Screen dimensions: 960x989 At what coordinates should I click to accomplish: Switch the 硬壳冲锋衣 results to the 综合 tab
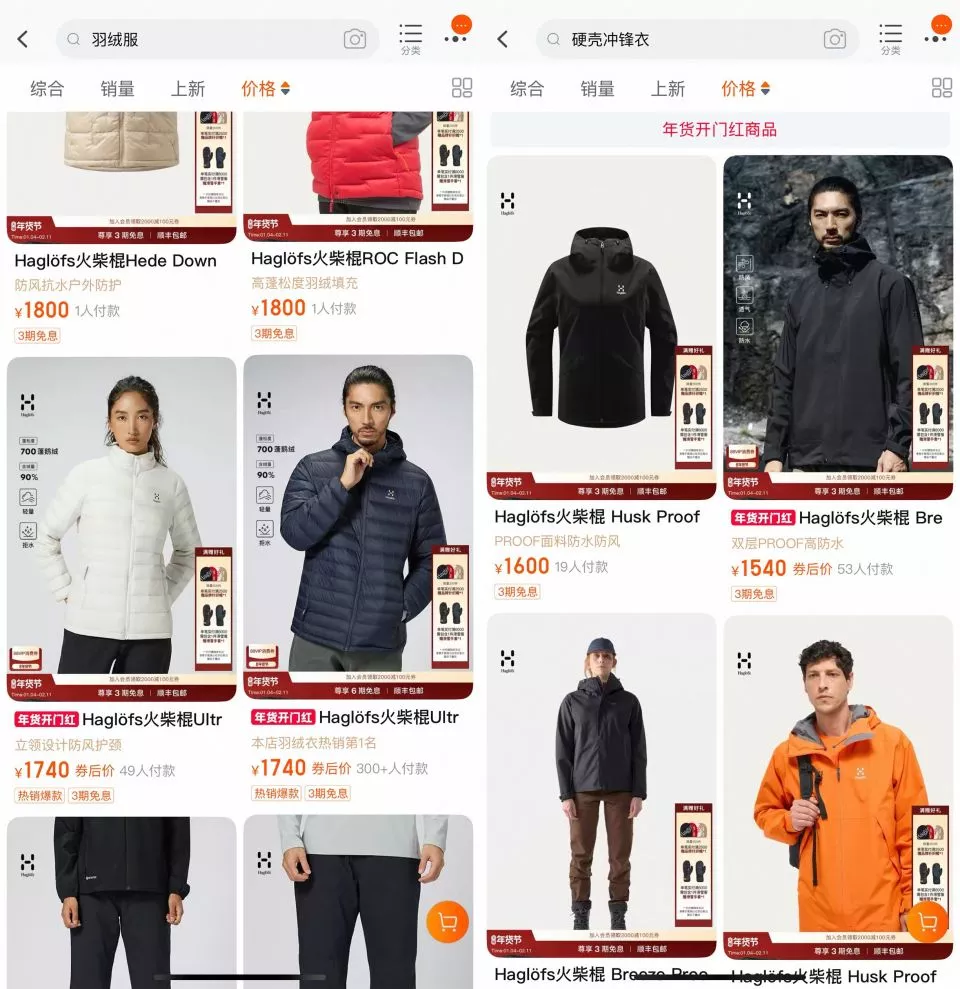pos(527,89)
